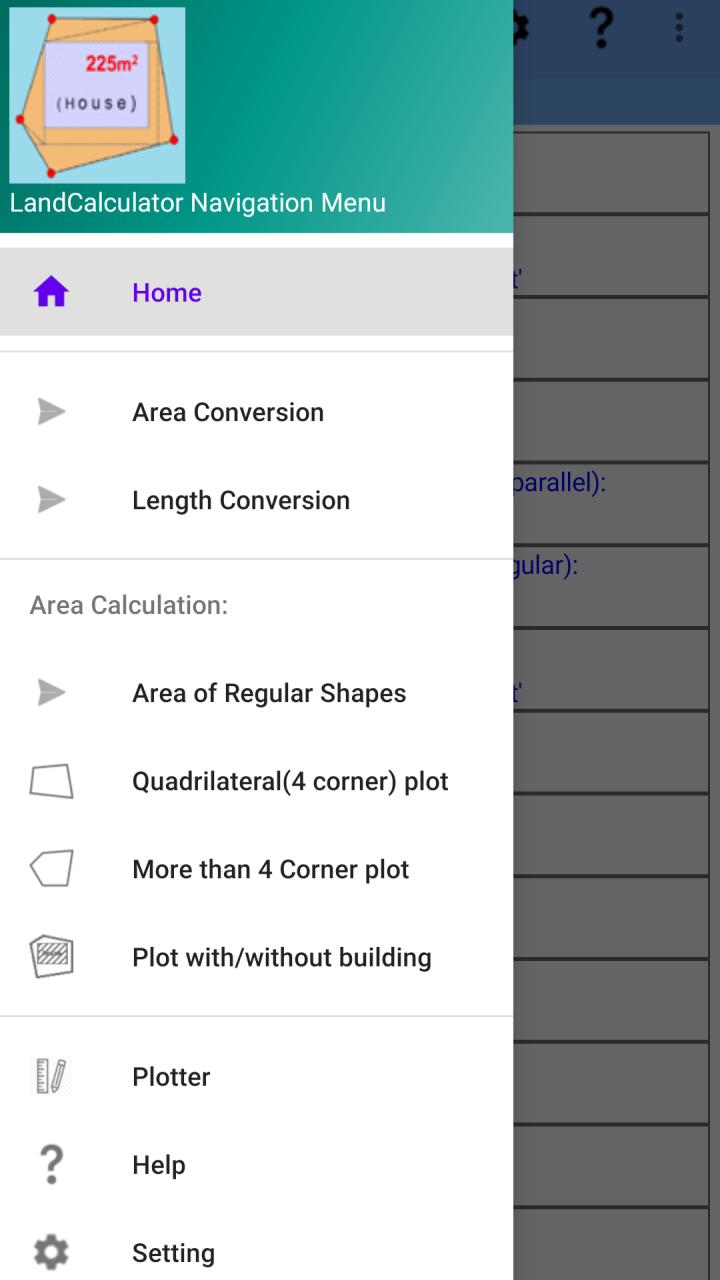
Task: Choose Quadrilateral(4 corner) plot menu entry
Action: tap(290, 781)
